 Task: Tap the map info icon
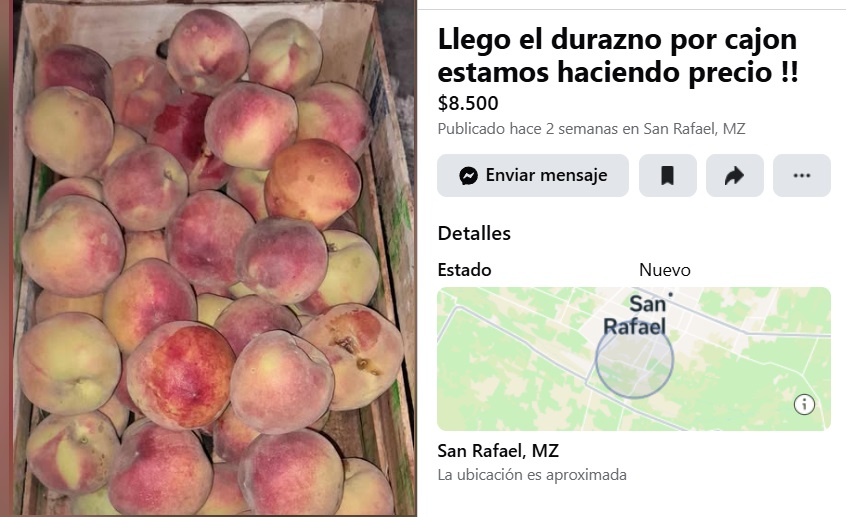(805, 404)
